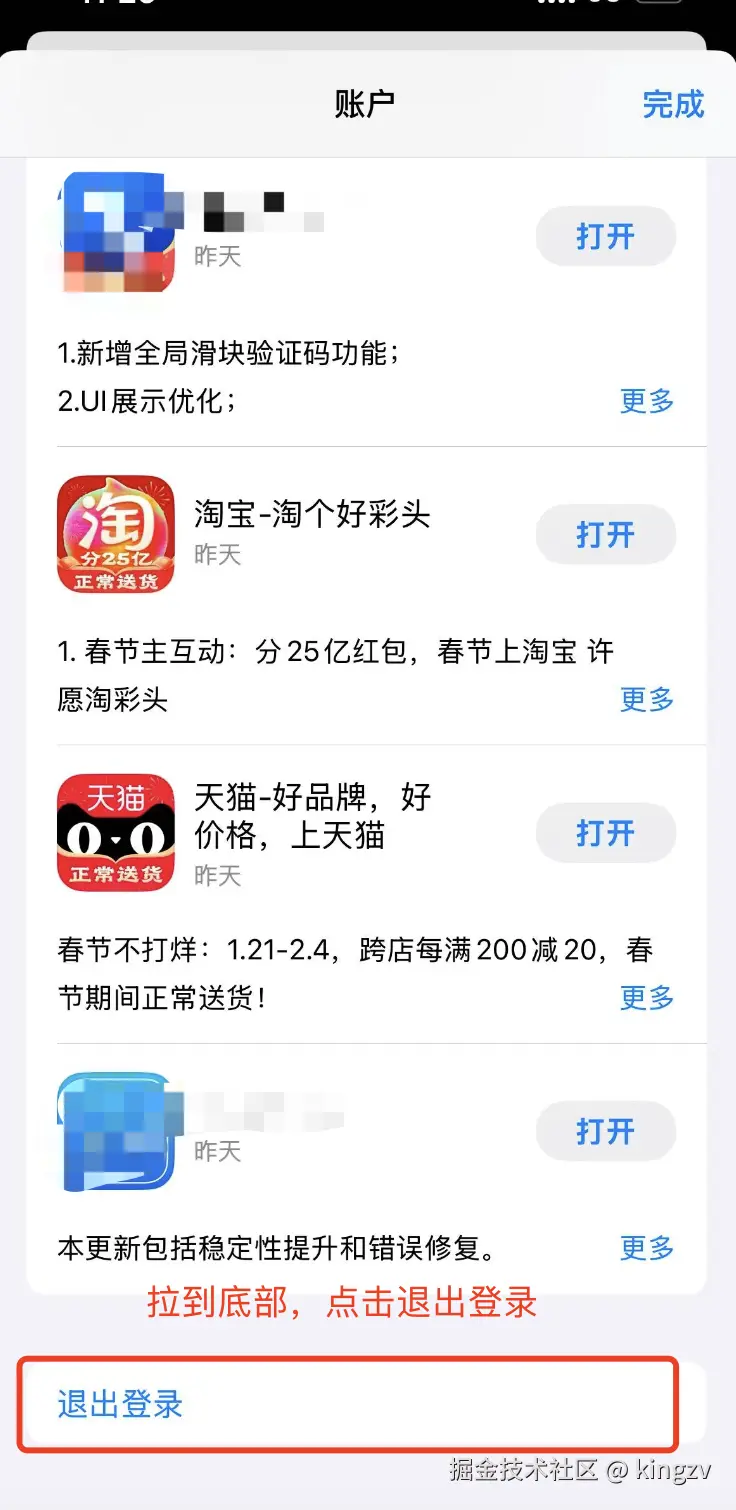
Task: Expand 更多 for the 天猫 春节不打烊 notes
Action: pos(647,997)
